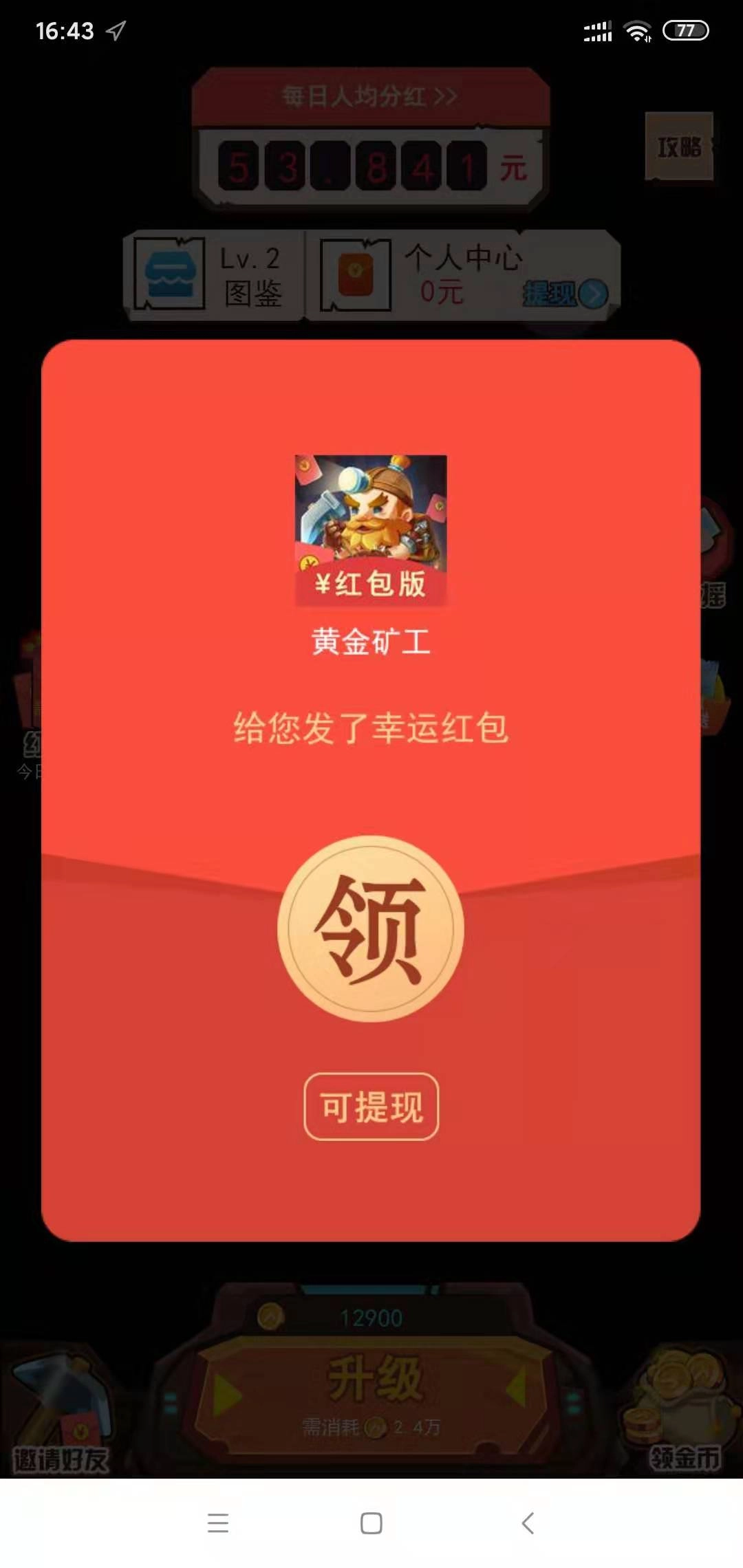Go back with system back button

point(528,1523)
